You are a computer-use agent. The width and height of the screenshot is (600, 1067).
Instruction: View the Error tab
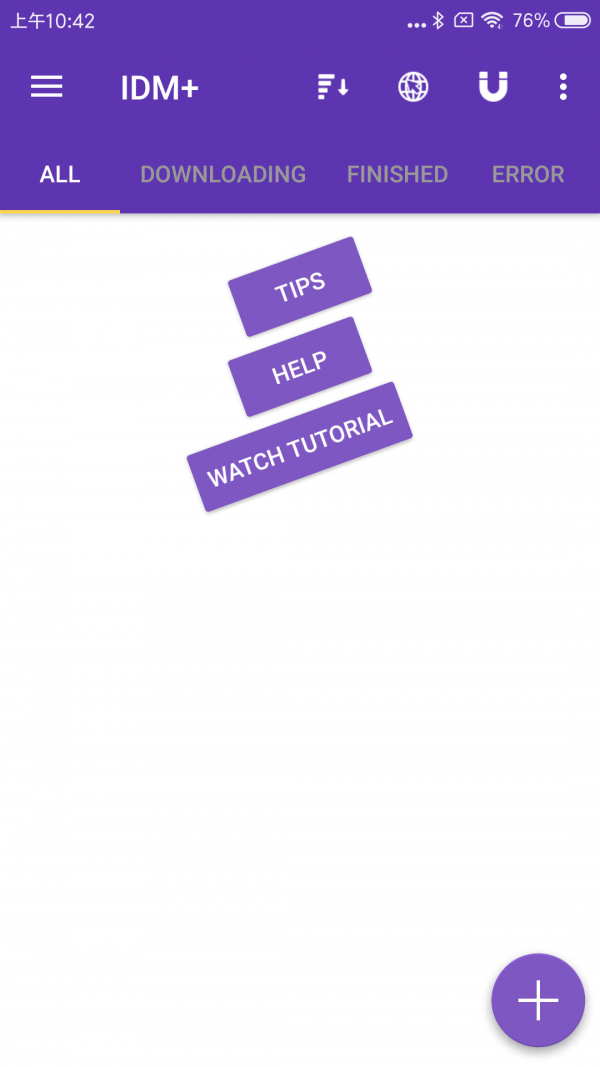pos(528,174)
